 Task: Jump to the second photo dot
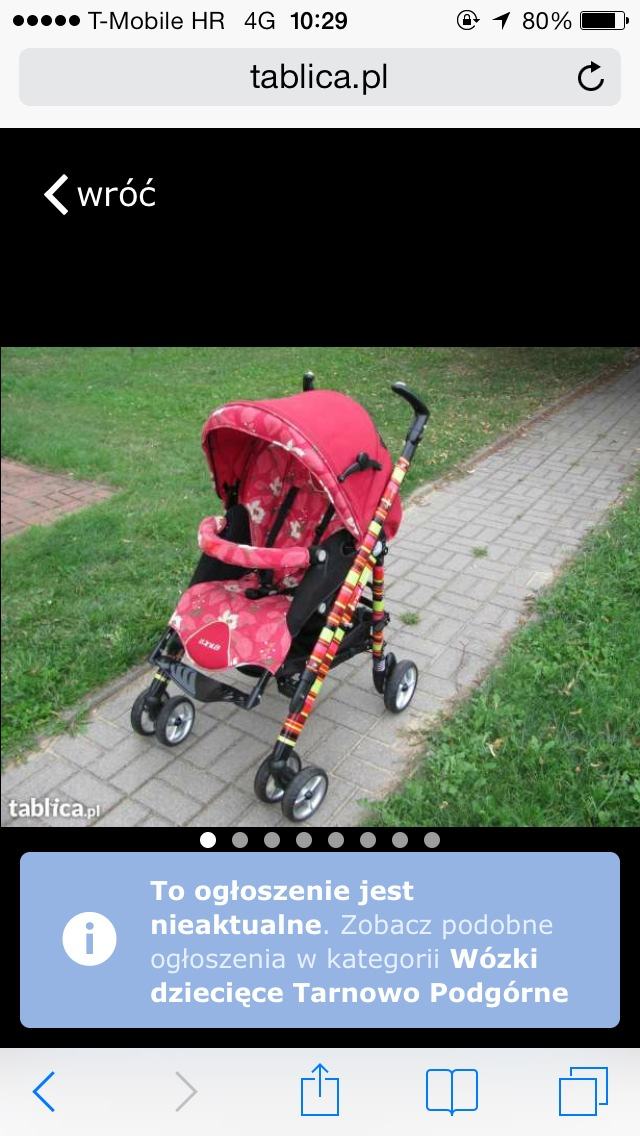point(240,840)
